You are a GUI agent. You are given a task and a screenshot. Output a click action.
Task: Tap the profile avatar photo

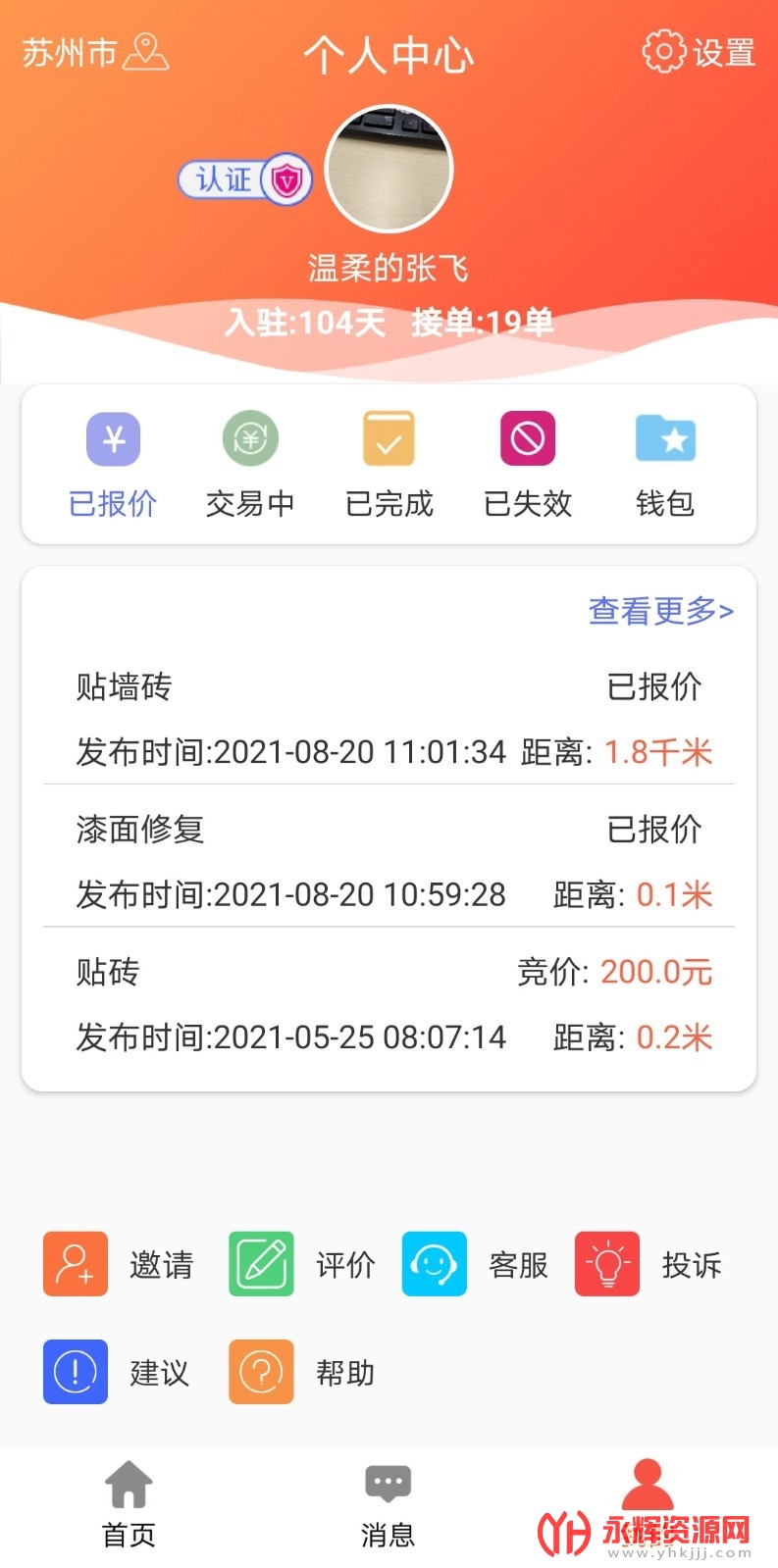(x=389, y=169)
